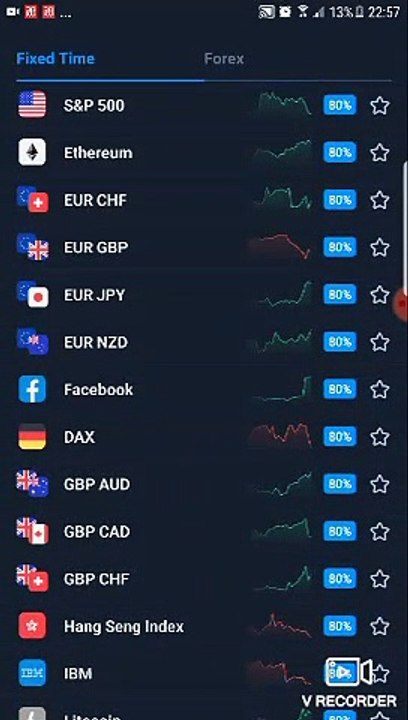Select the GBP AUD pair
The image size is (408, 720).
(x=204, y=484)
